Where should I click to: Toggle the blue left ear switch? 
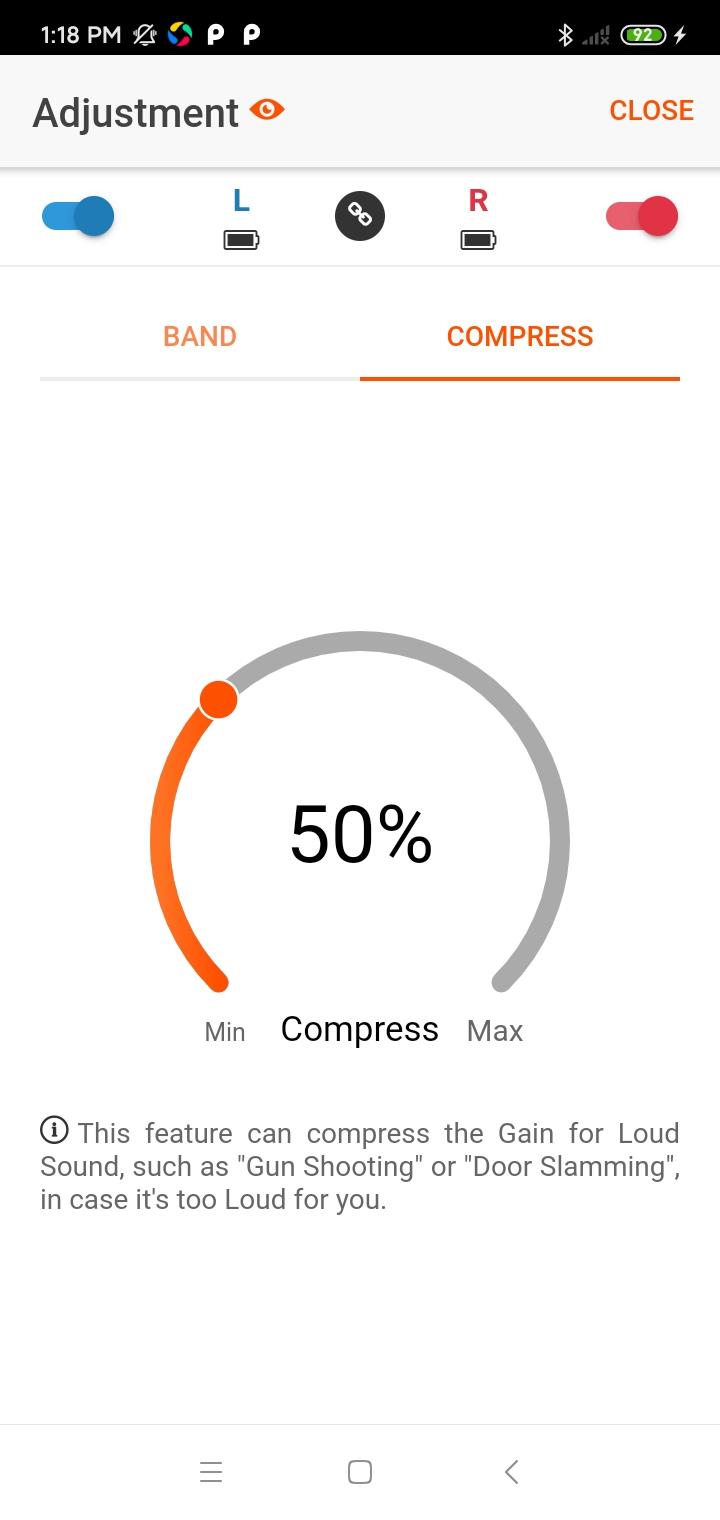(78, 216)
